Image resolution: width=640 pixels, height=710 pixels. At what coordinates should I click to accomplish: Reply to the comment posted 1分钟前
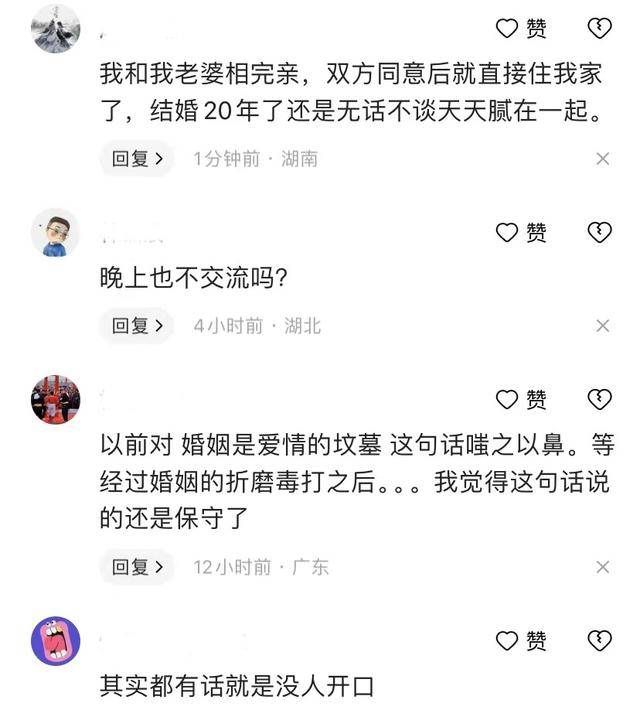click(137, 158)
